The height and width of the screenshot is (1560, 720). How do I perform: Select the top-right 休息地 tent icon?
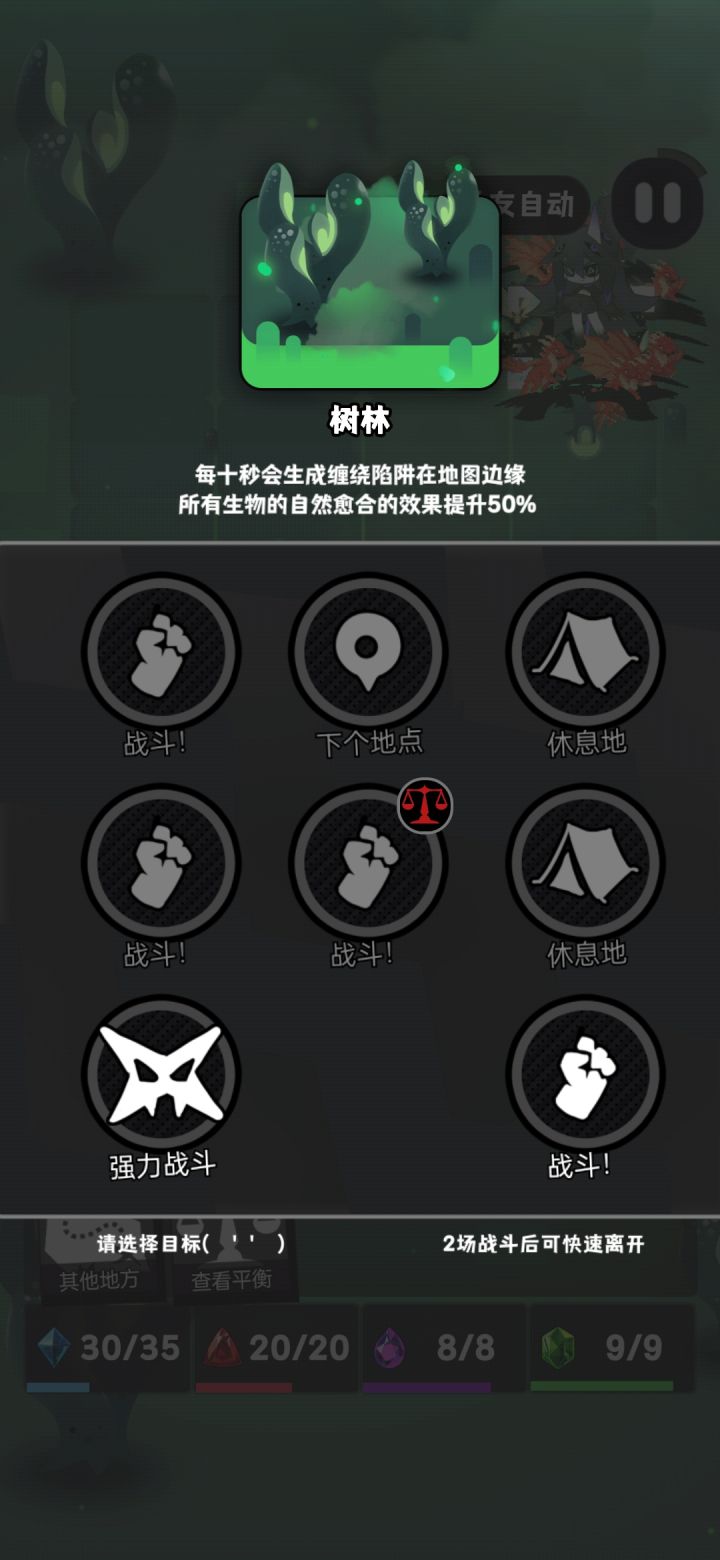pos(587,651)
